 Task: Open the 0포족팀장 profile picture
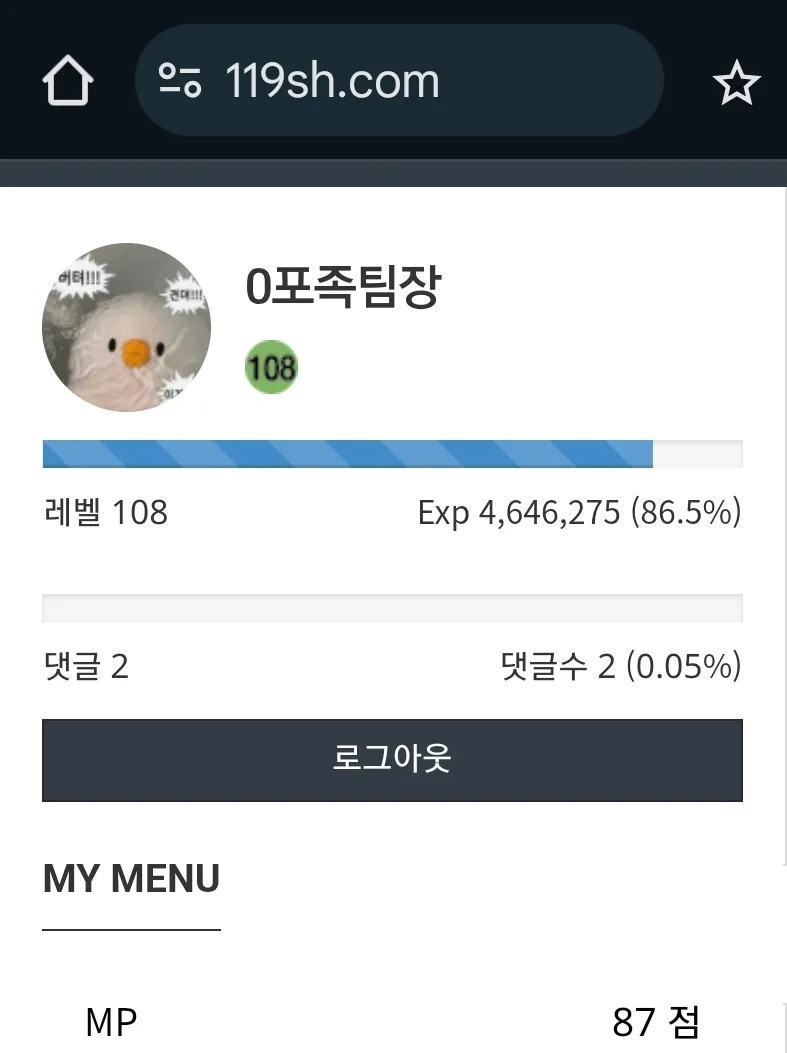coord(127,328)
